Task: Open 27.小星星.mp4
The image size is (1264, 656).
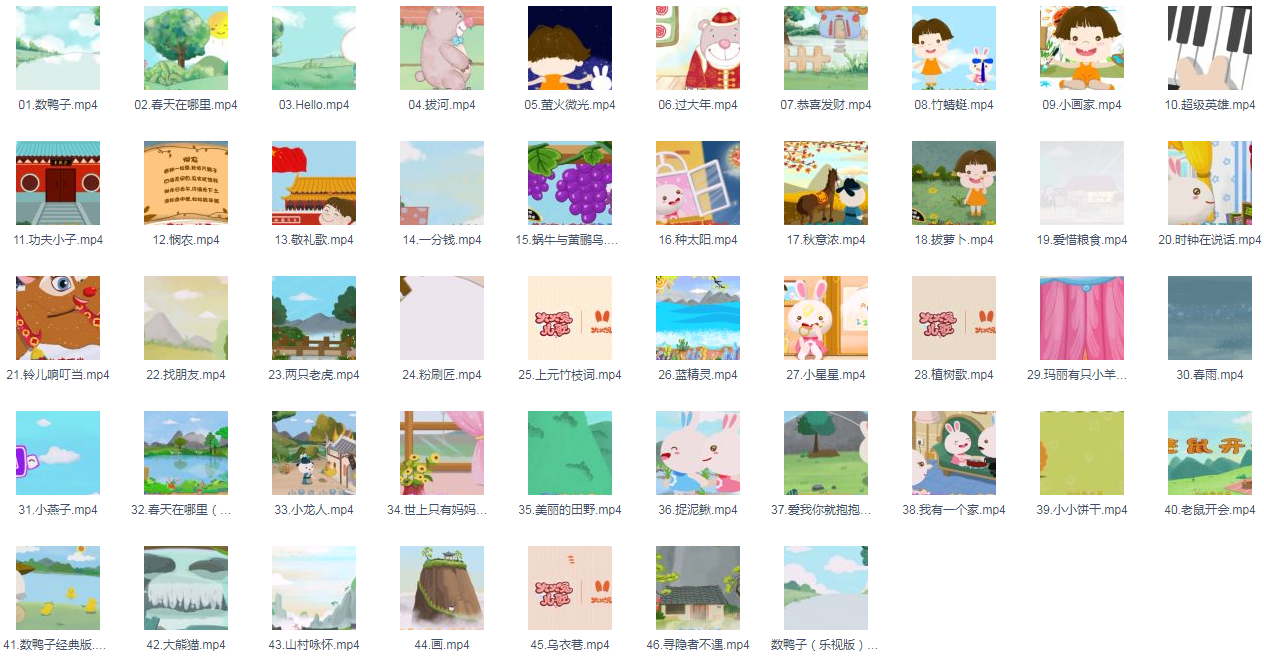Action: pos(826,318)
